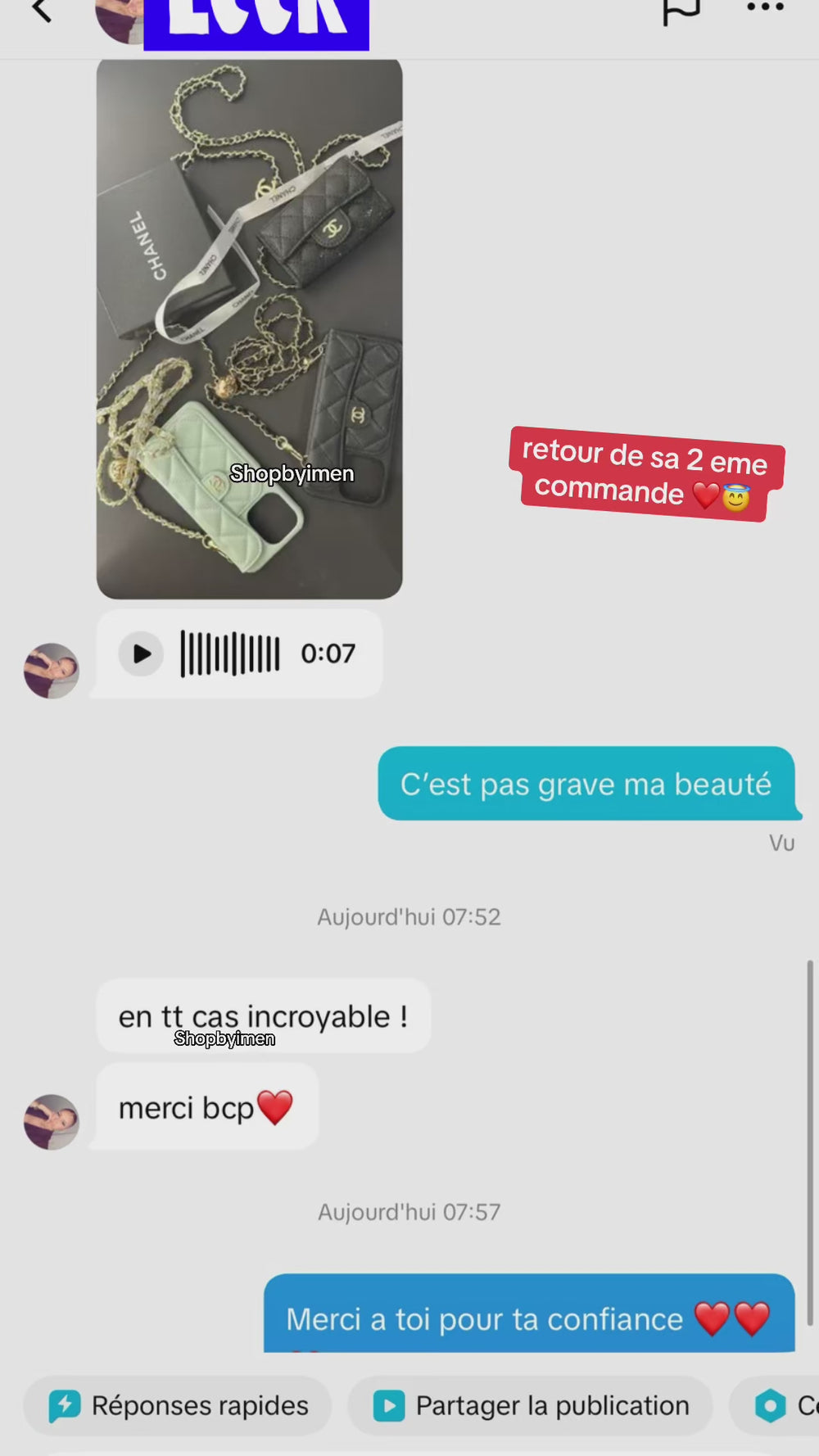Image resolution: width=819 pixels, height=1456 pixels.
Task: Open the Chanel phone cases photo
Action: click(249, 328)
